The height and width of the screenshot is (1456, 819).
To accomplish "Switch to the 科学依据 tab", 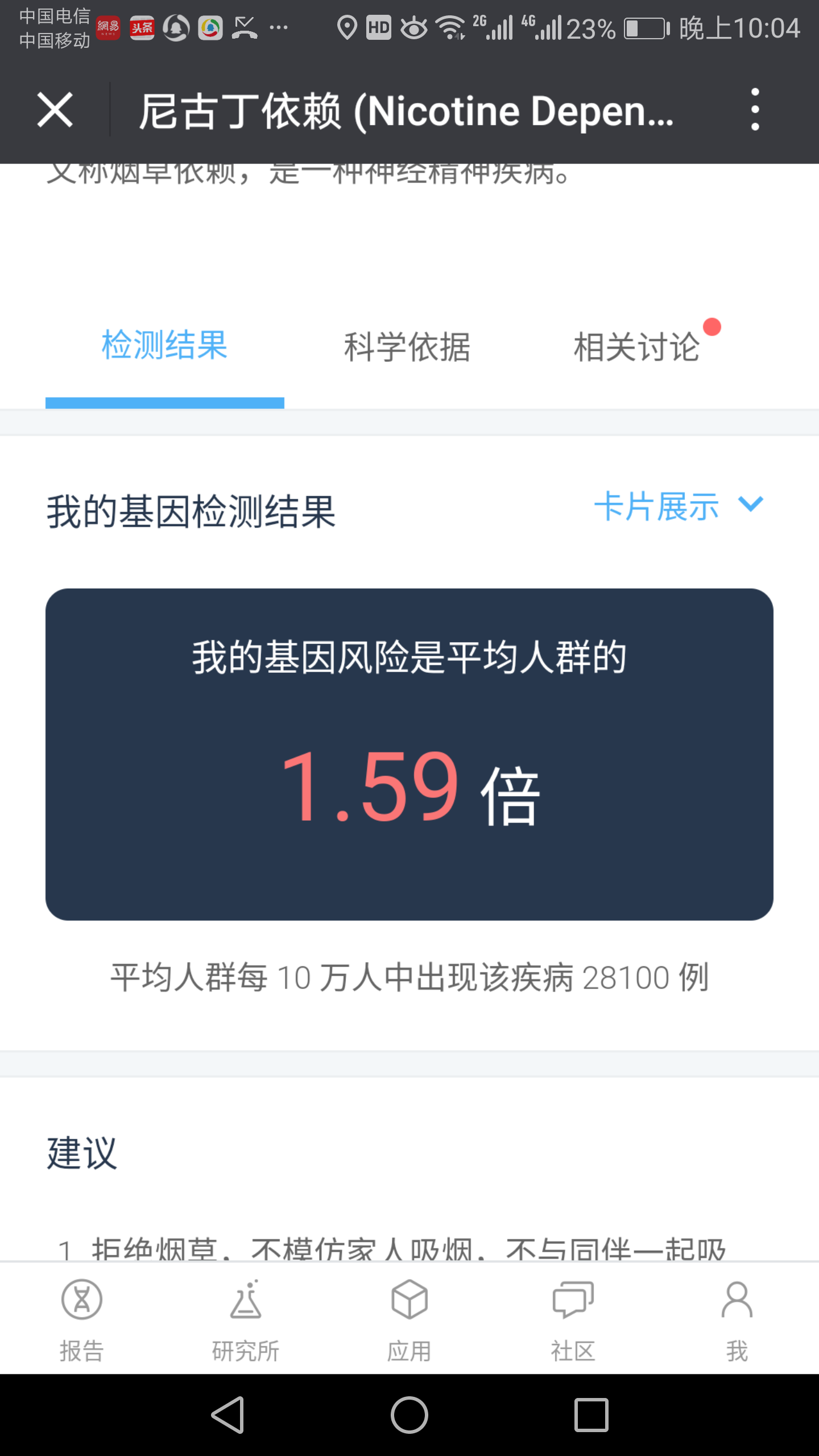I will [407, 346].
